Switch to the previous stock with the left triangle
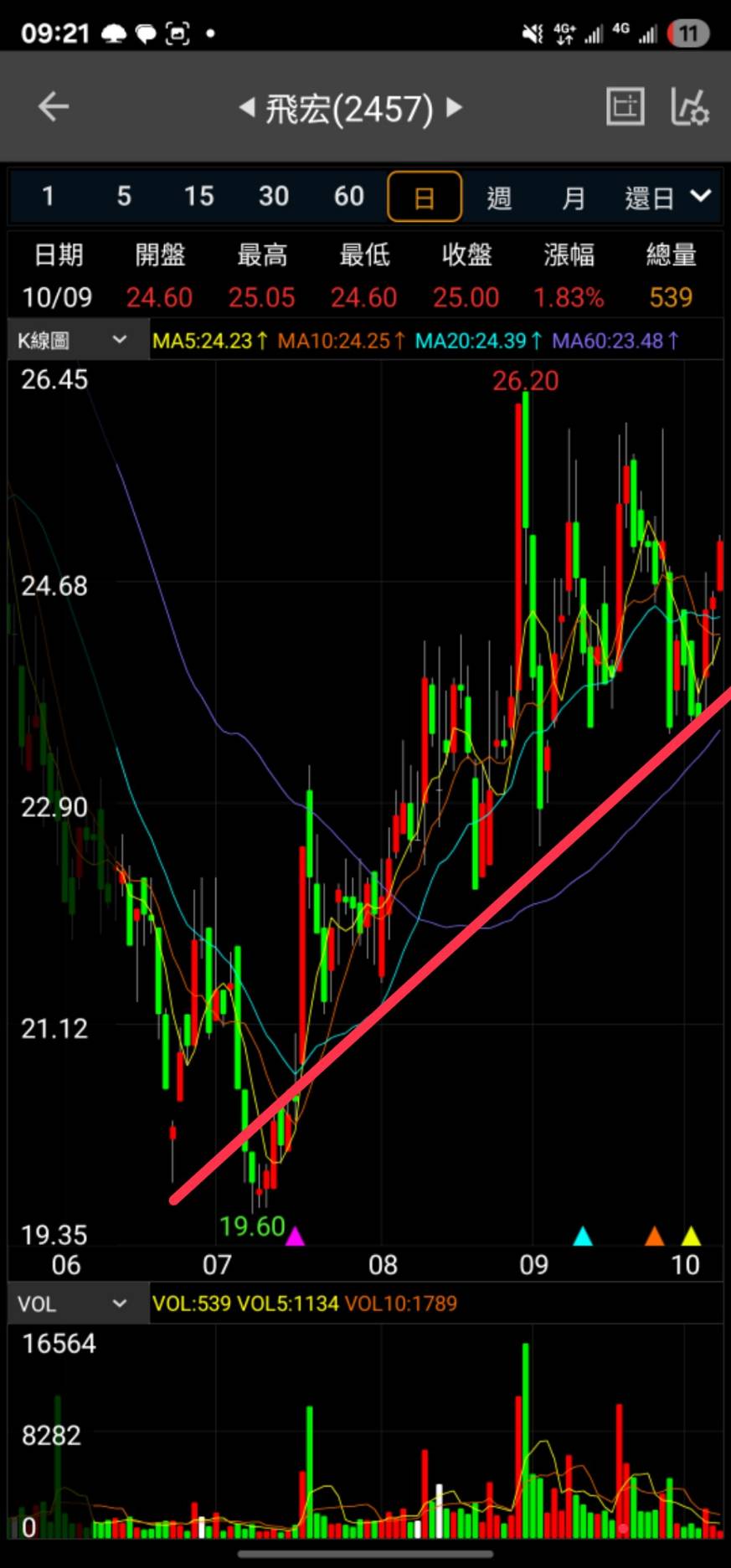Viewport: 731px width, 1568px height. (247, 107)
